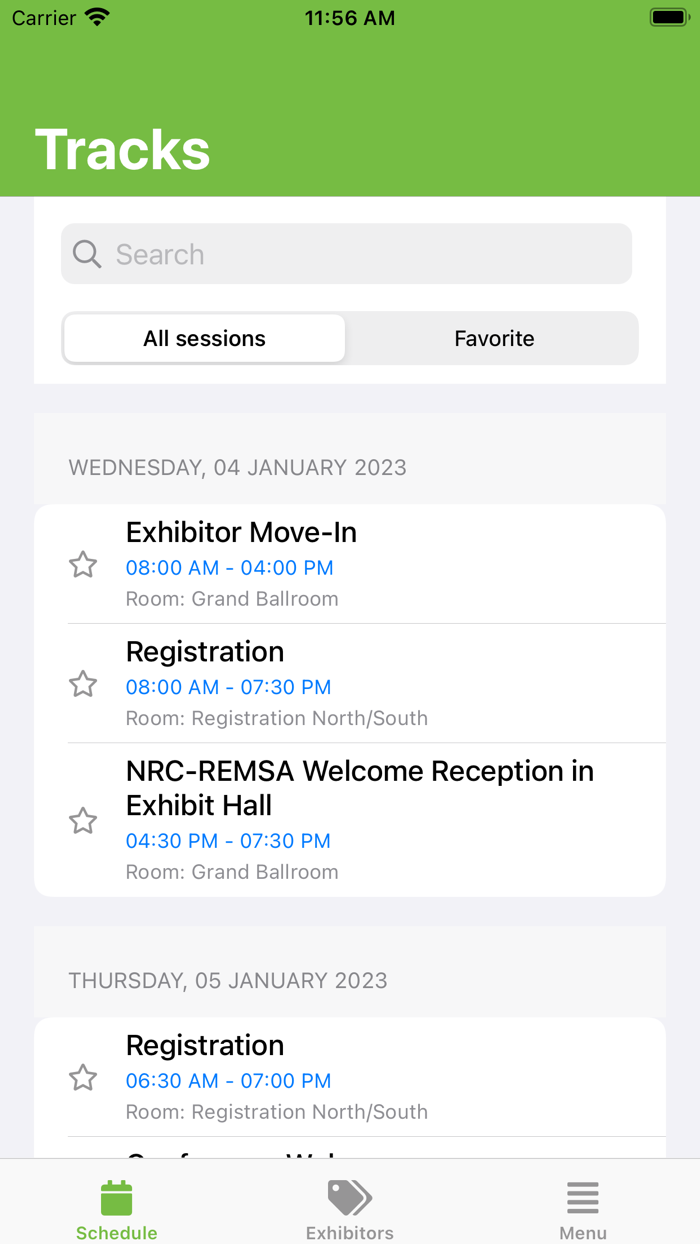
Task: Open Exhibitor Move-In session details
Action: point(380,564)
